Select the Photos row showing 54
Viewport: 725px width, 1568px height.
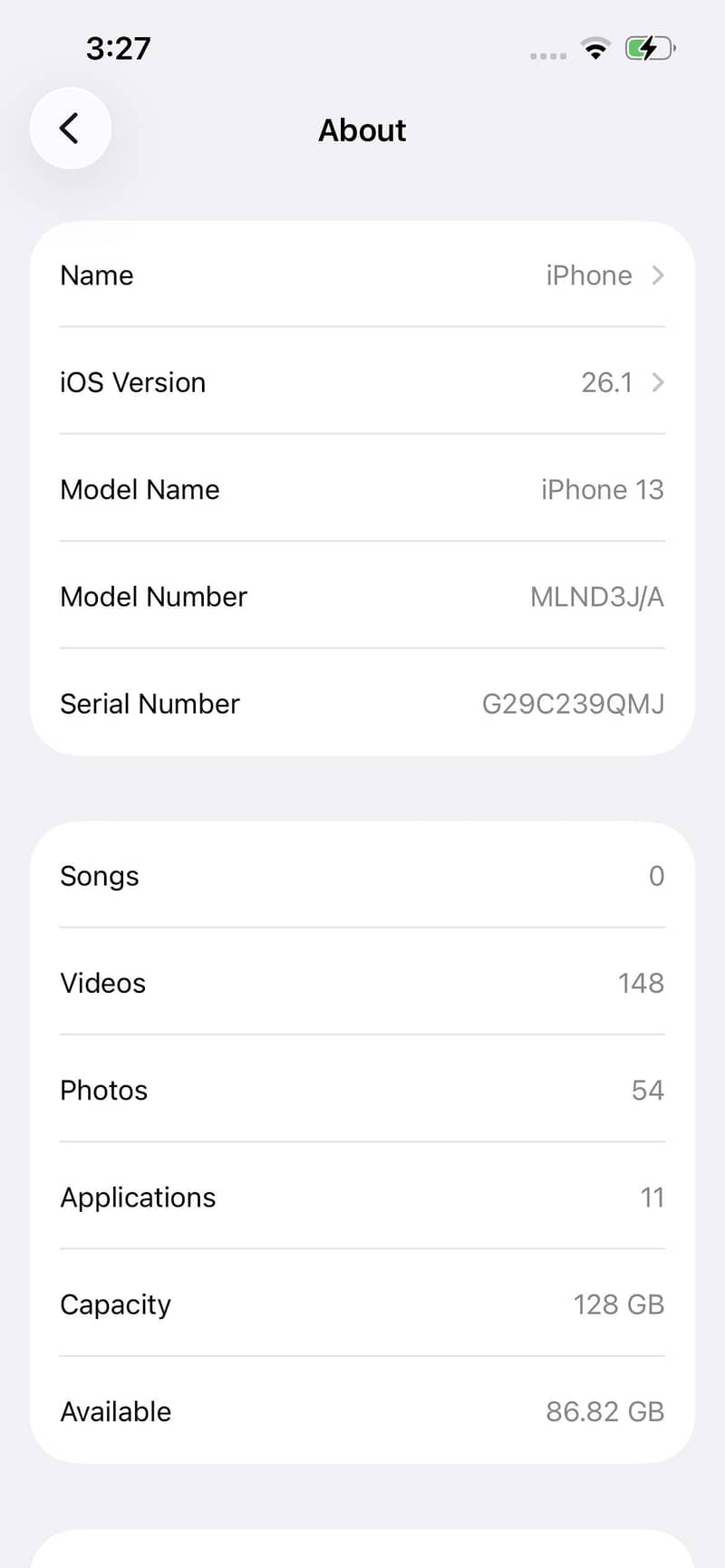pos(362,1090)
